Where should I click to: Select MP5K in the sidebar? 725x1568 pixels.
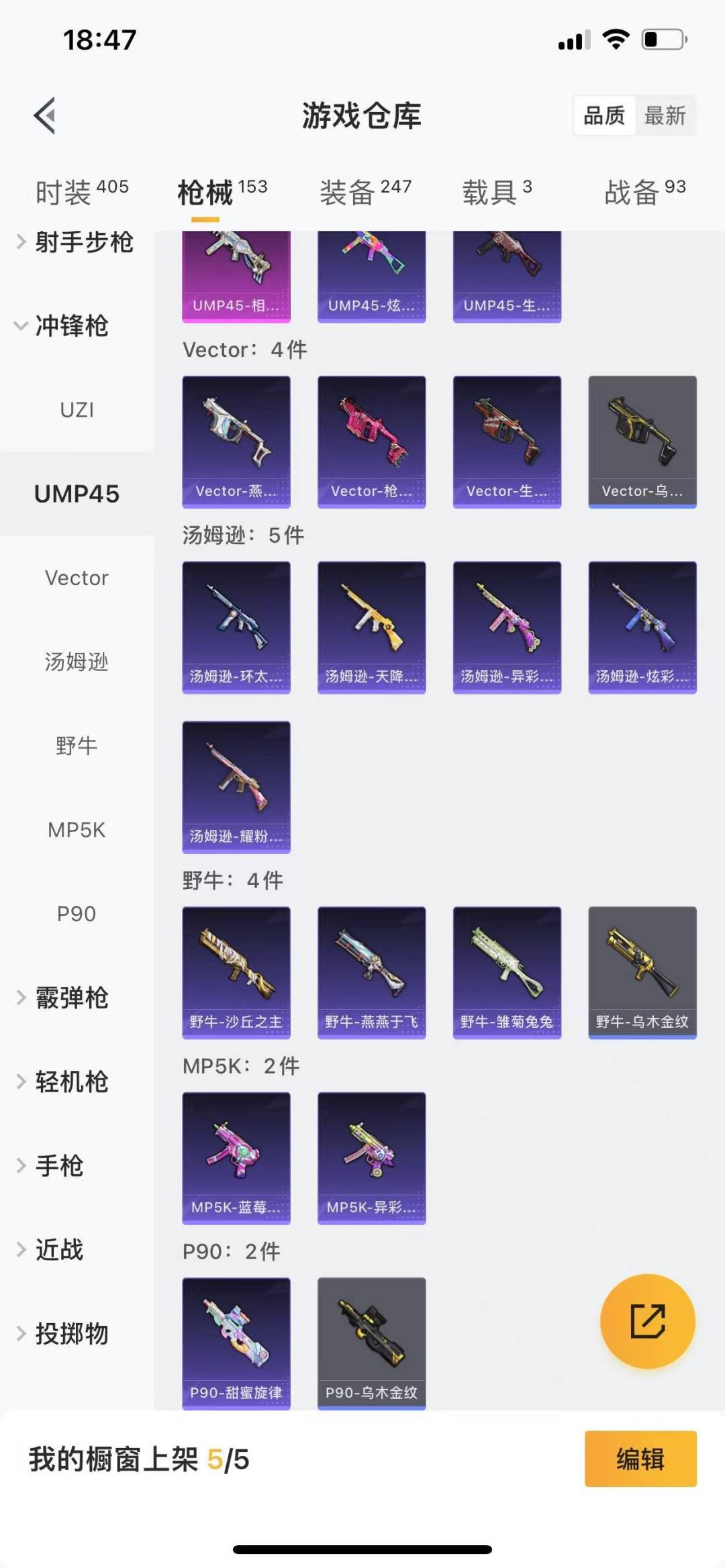(x=77, y=830)
